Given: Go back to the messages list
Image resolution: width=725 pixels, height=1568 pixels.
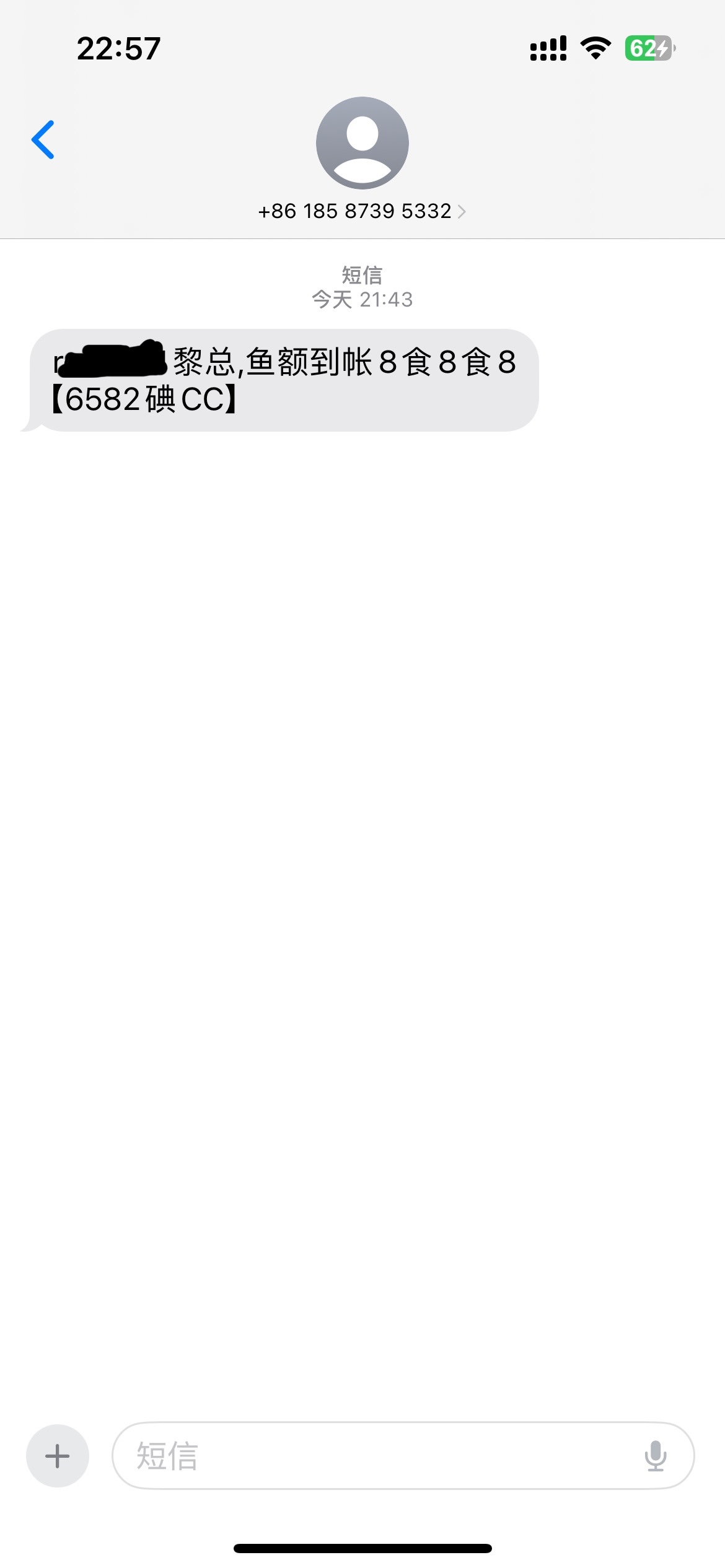Looking at the screenshot, I should 43,140.
